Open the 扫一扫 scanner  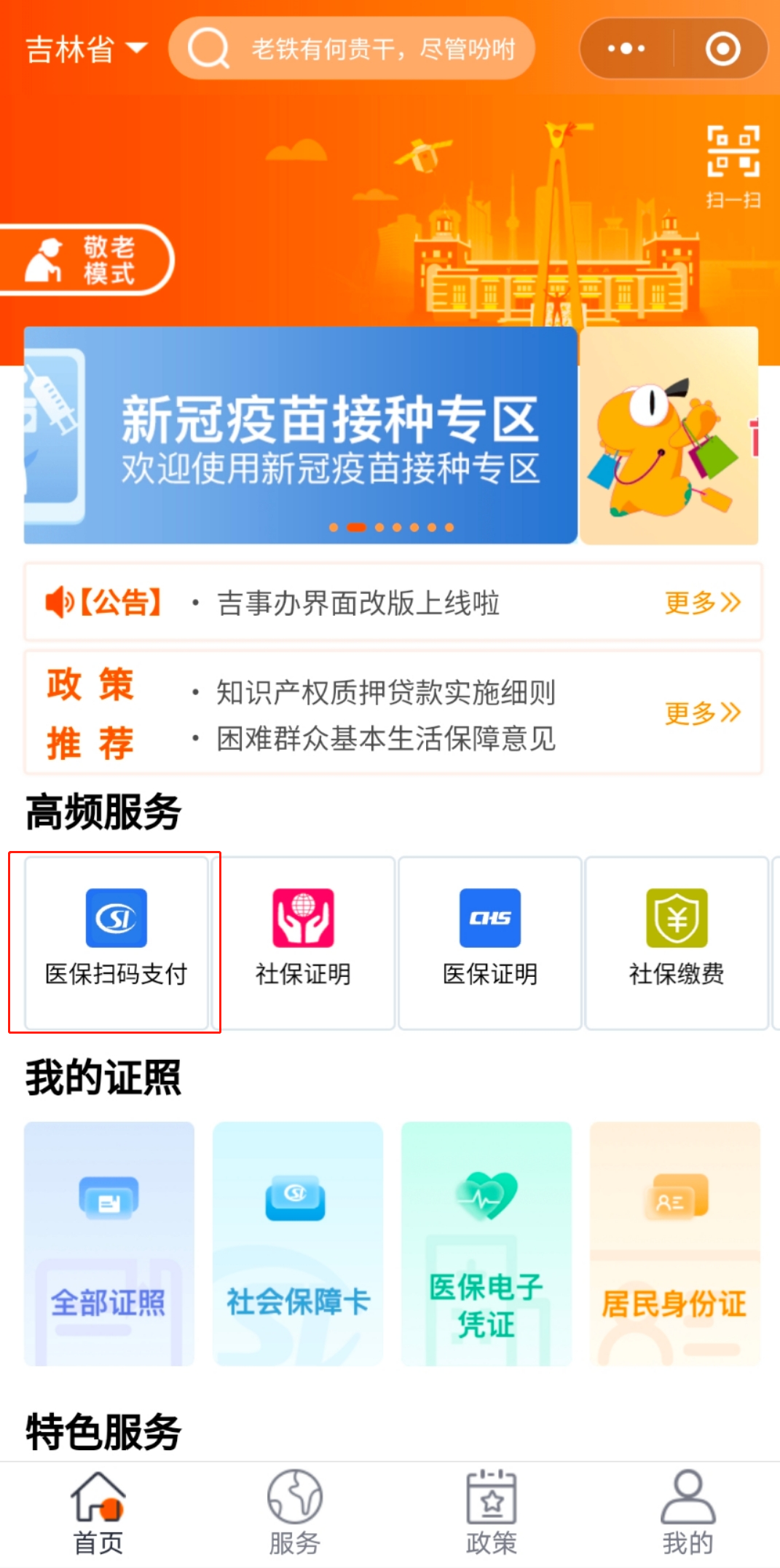coord(733,166)
